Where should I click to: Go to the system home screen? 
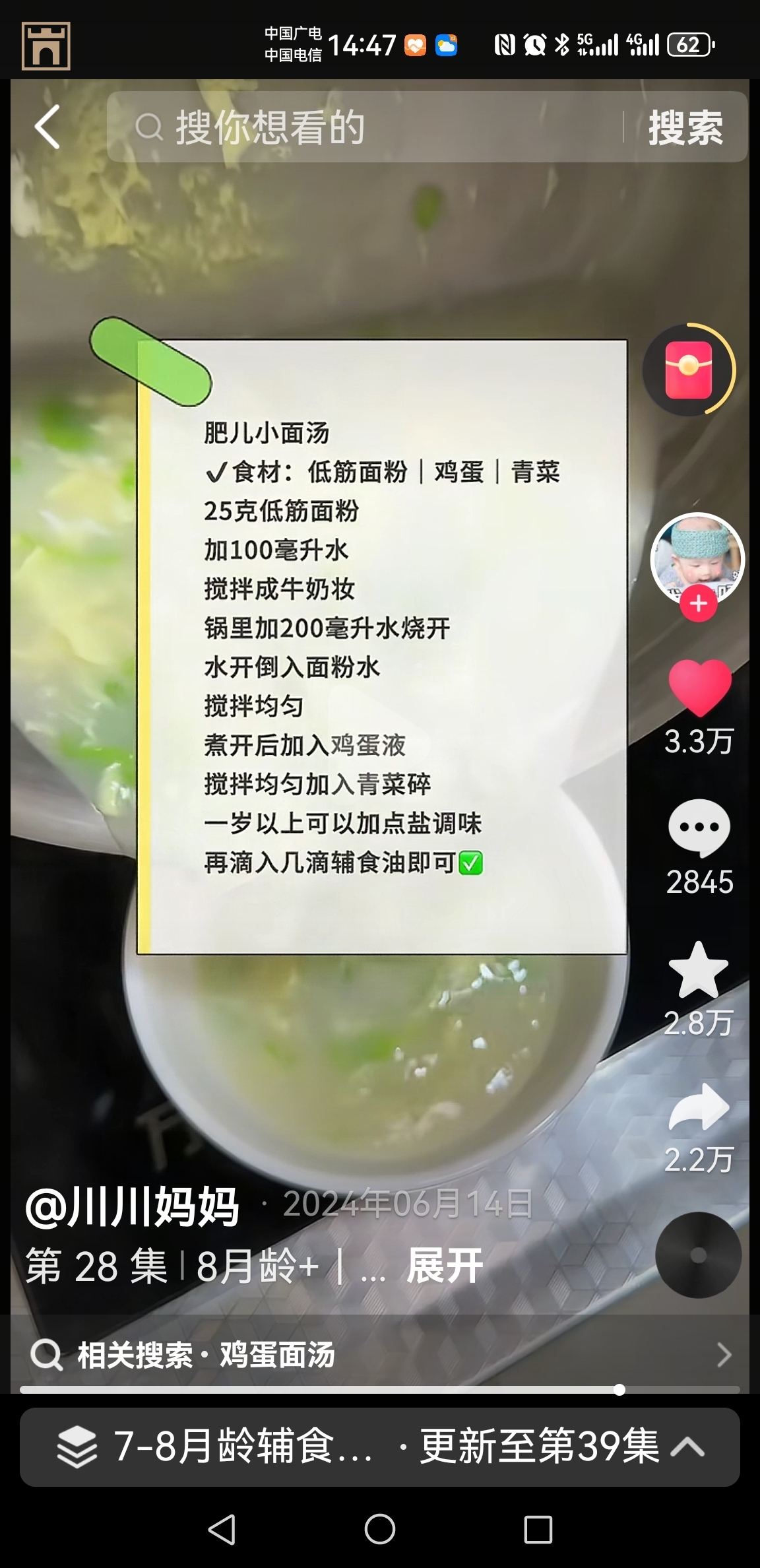tap(380, 1529)
